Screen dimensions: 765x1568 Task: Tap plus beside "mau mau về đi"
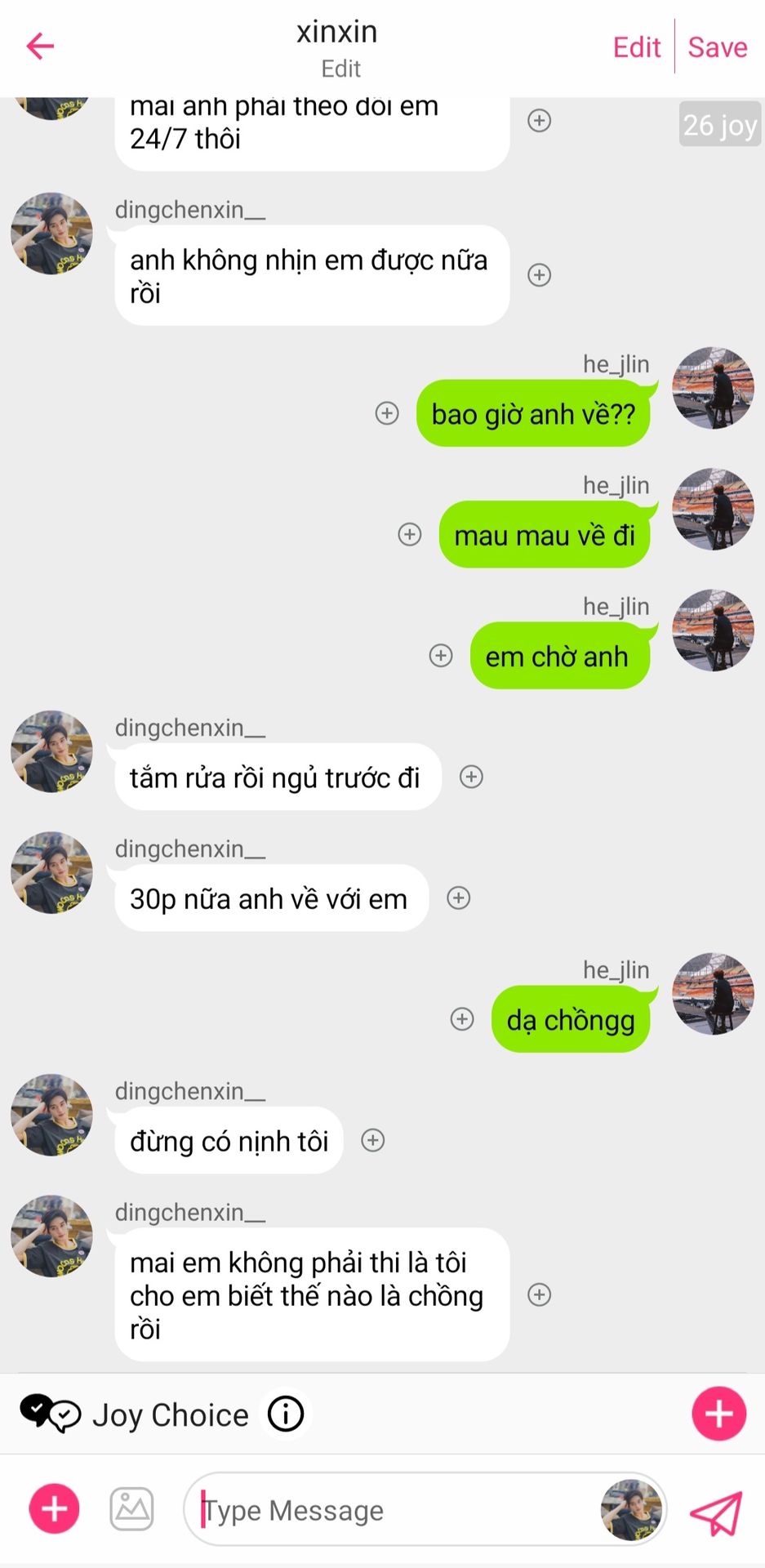410,534
